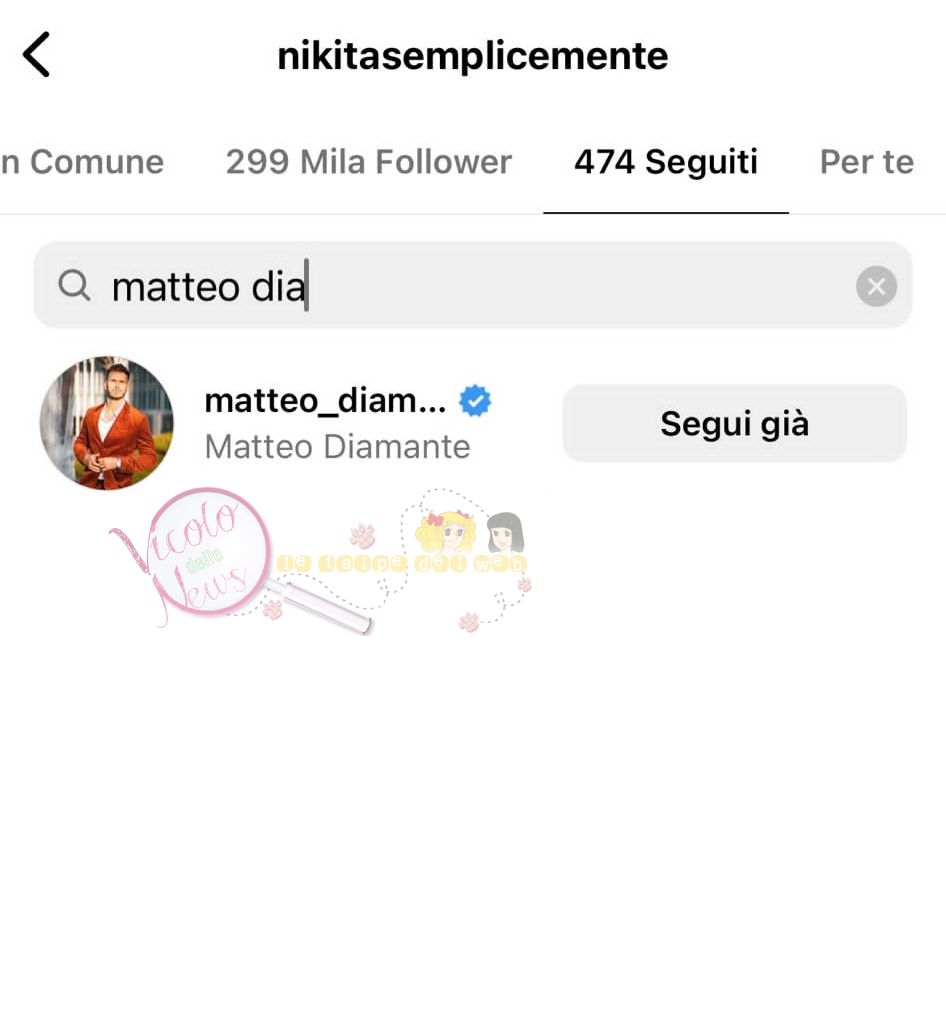The width and height of the screenshot is (946, 1018).
Task: Go back using the top-left arrow
Action: pyautogui.click(x=37, y=55)
